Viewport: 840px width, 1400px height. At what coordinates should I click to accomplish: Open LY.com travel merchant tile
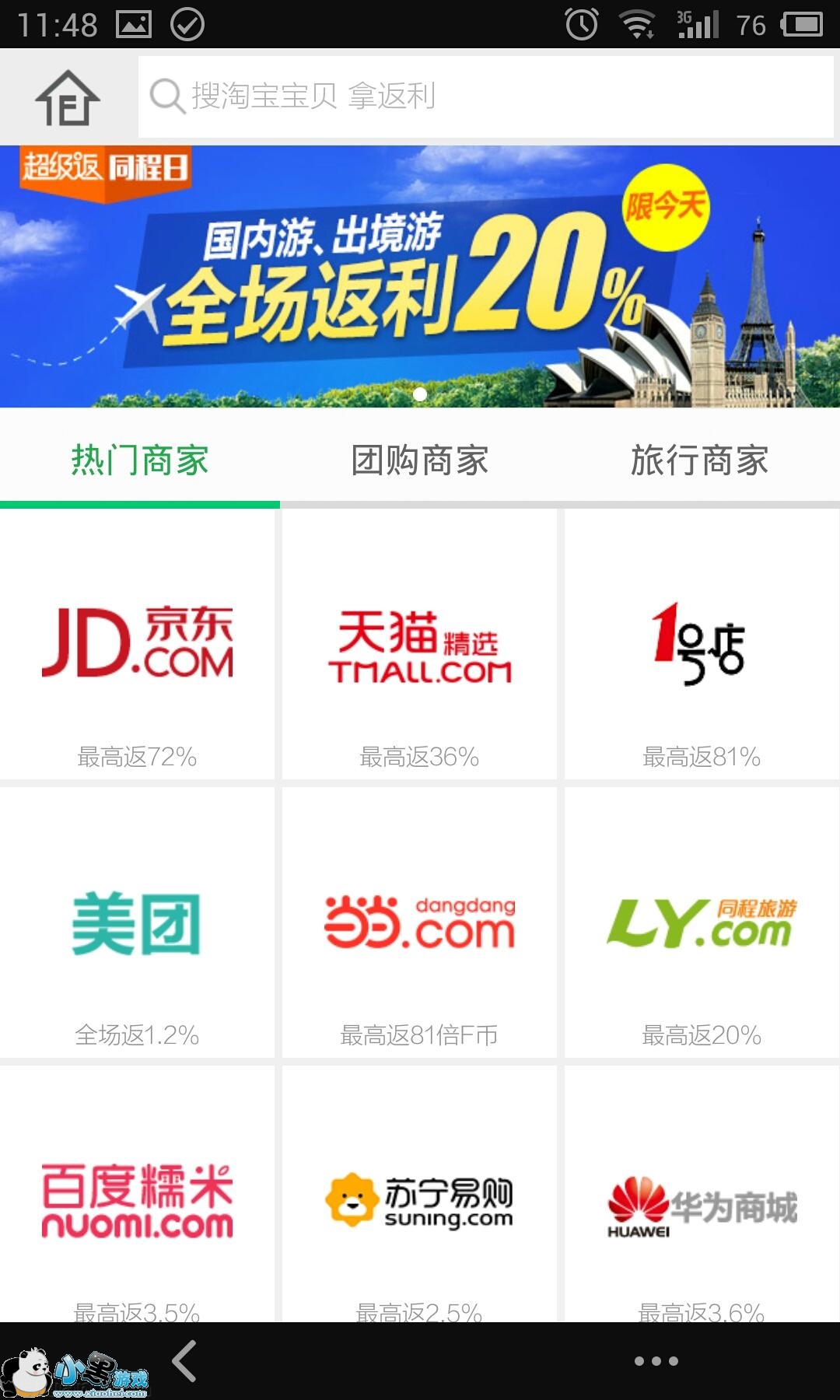coord(702,924)
